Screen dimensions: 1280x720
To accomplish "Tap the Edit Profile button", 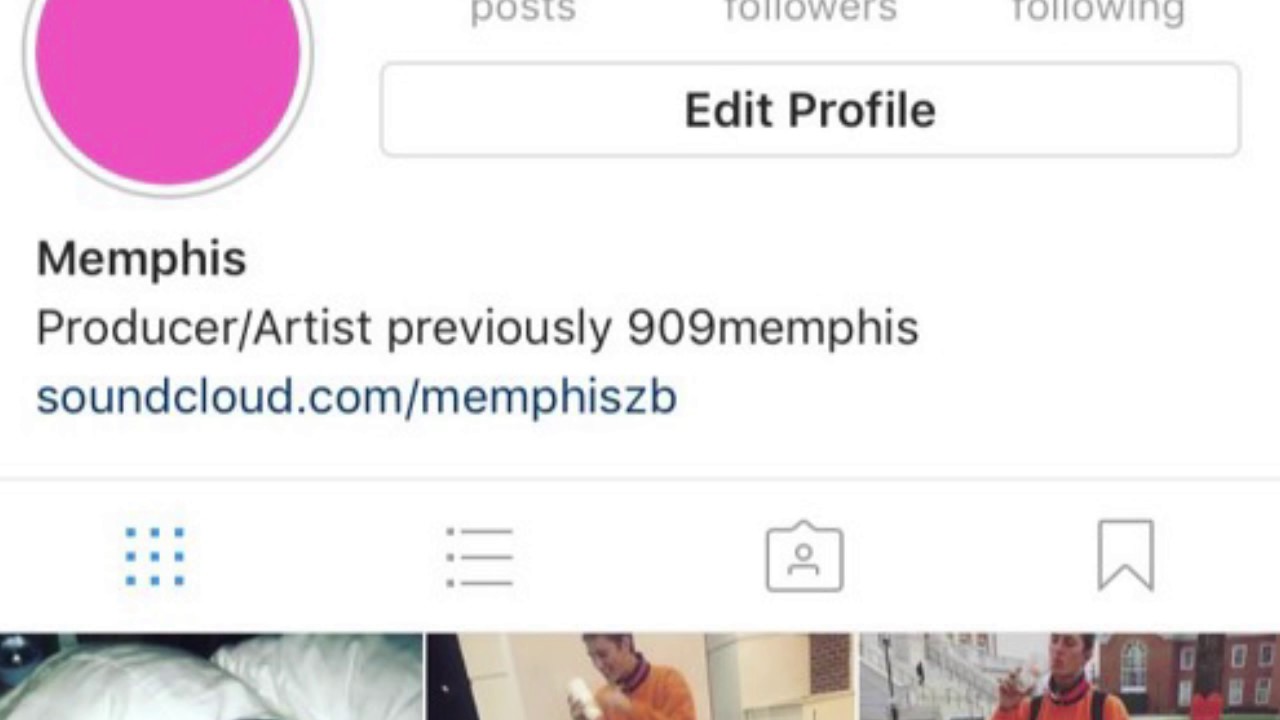I will [x=810, y=110].
